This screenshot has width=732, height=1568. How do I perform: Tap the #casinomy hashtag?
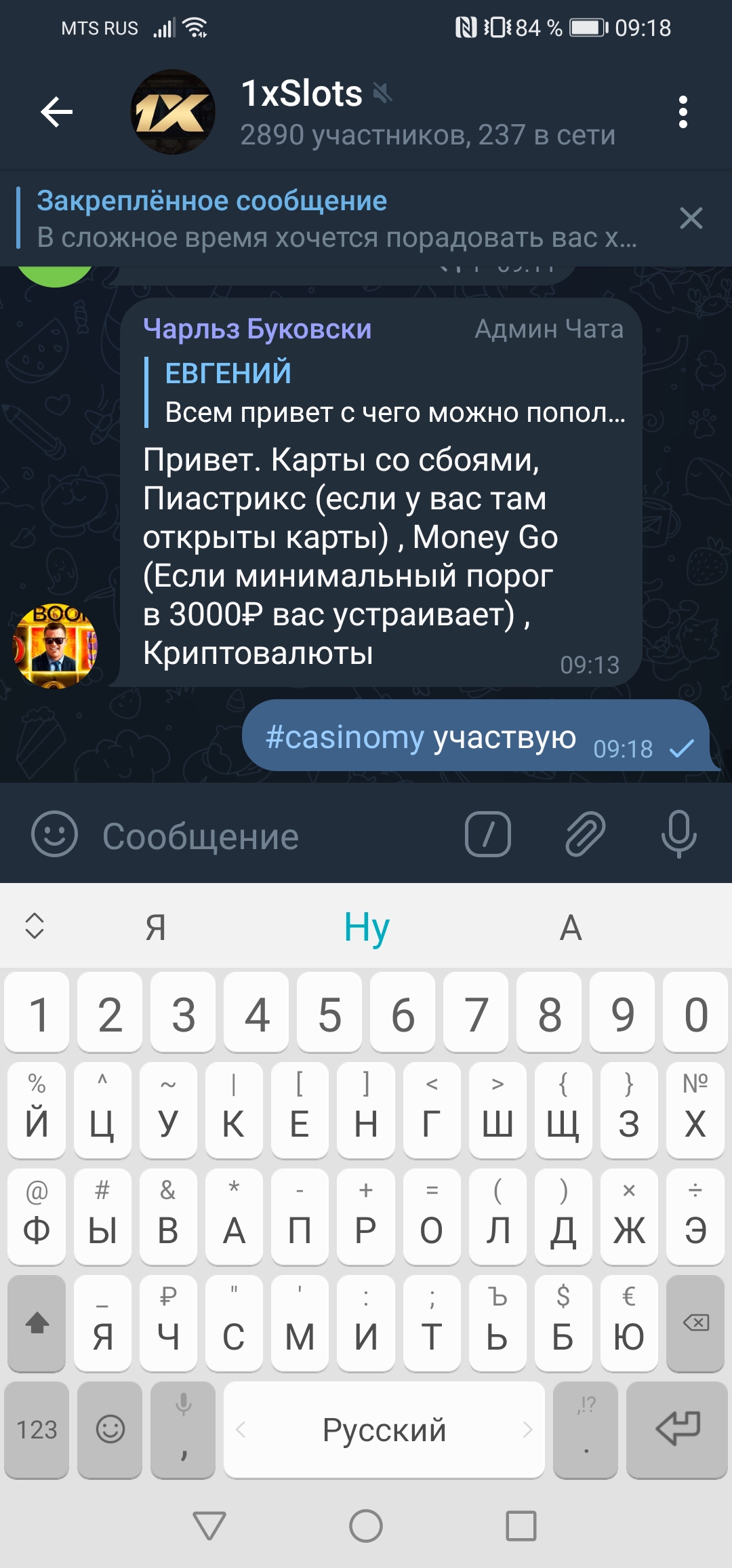tap(345, 737)
